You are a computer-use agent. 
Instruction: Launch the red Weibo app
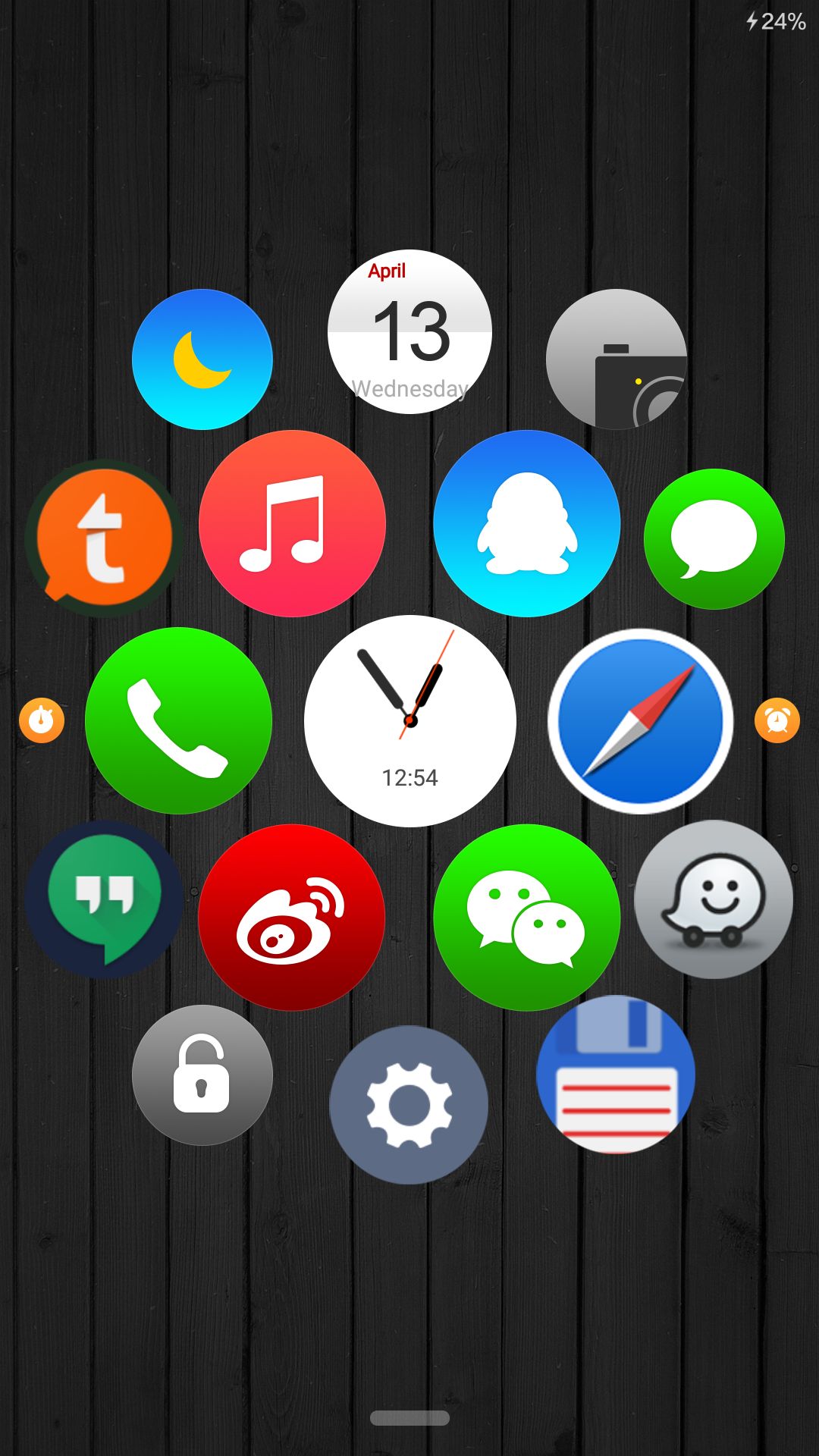pyautogui.click(x=292, y=918)
